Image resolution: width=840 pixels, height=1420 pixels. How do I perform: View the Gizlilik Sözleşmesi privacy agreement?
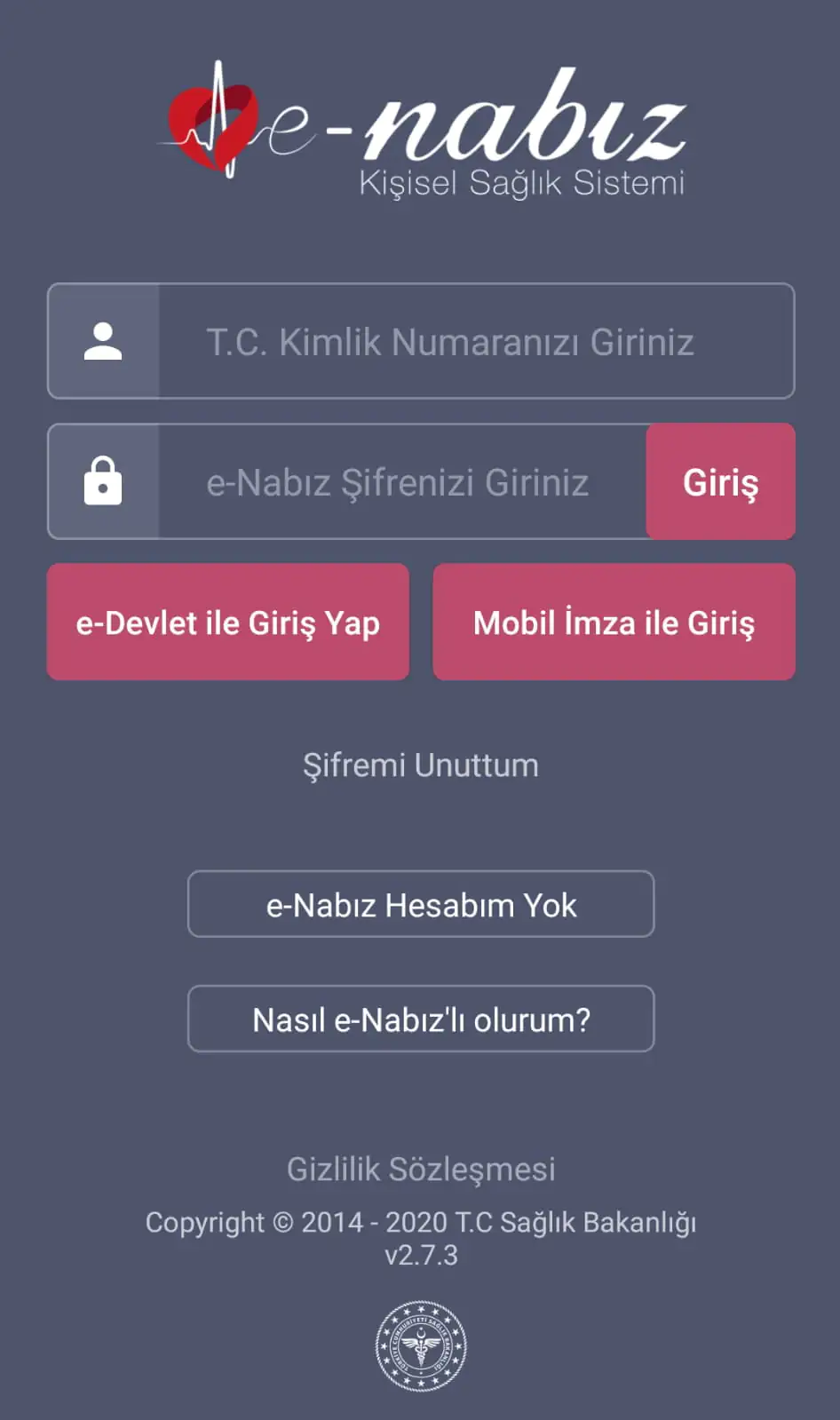click(x=421, y=1169)
